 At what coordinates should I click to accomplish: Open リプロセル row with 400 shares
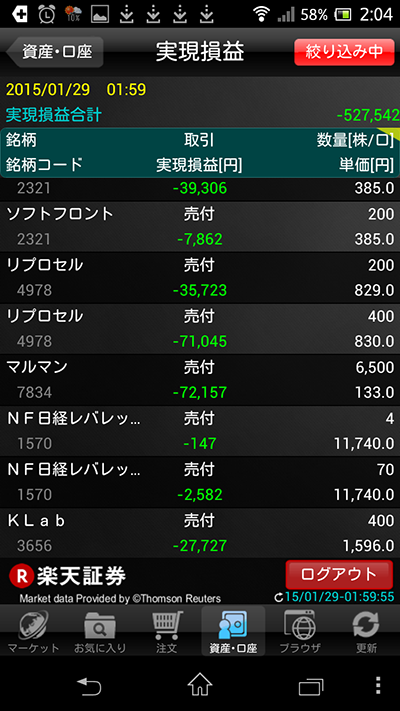coord(200,329)
